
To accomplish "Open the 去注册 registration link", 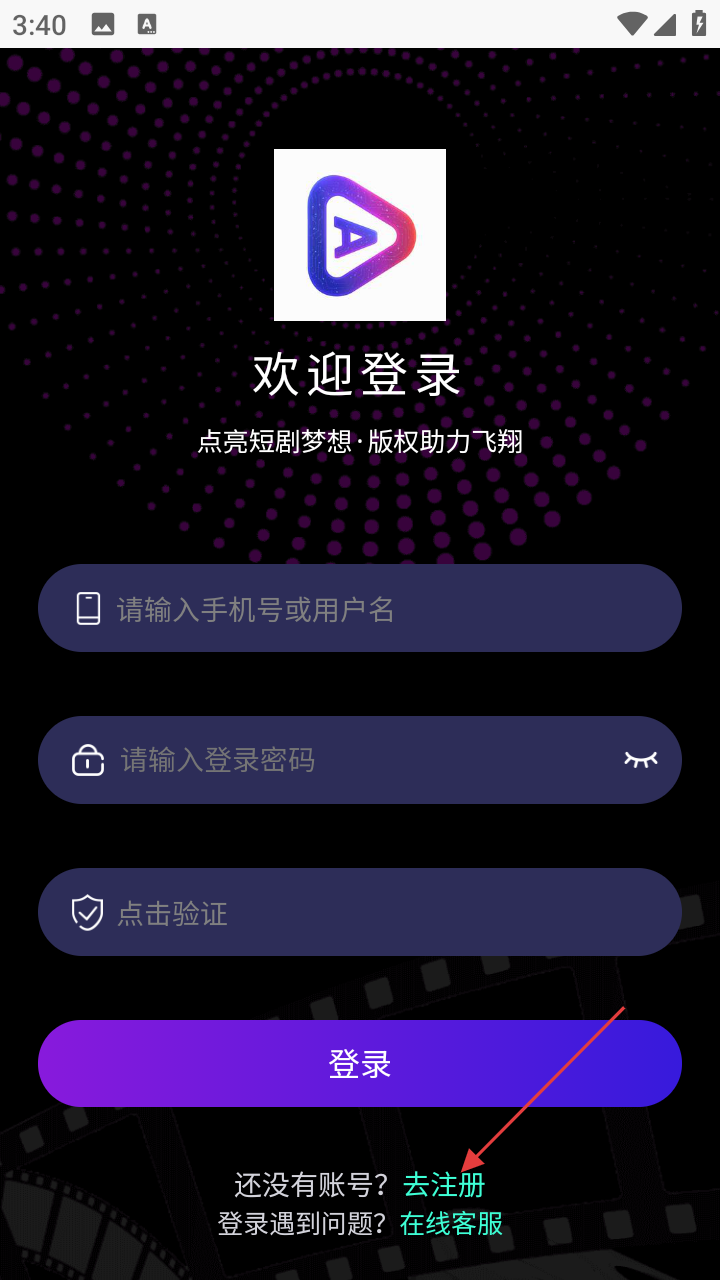I will tap(444, 1185).
